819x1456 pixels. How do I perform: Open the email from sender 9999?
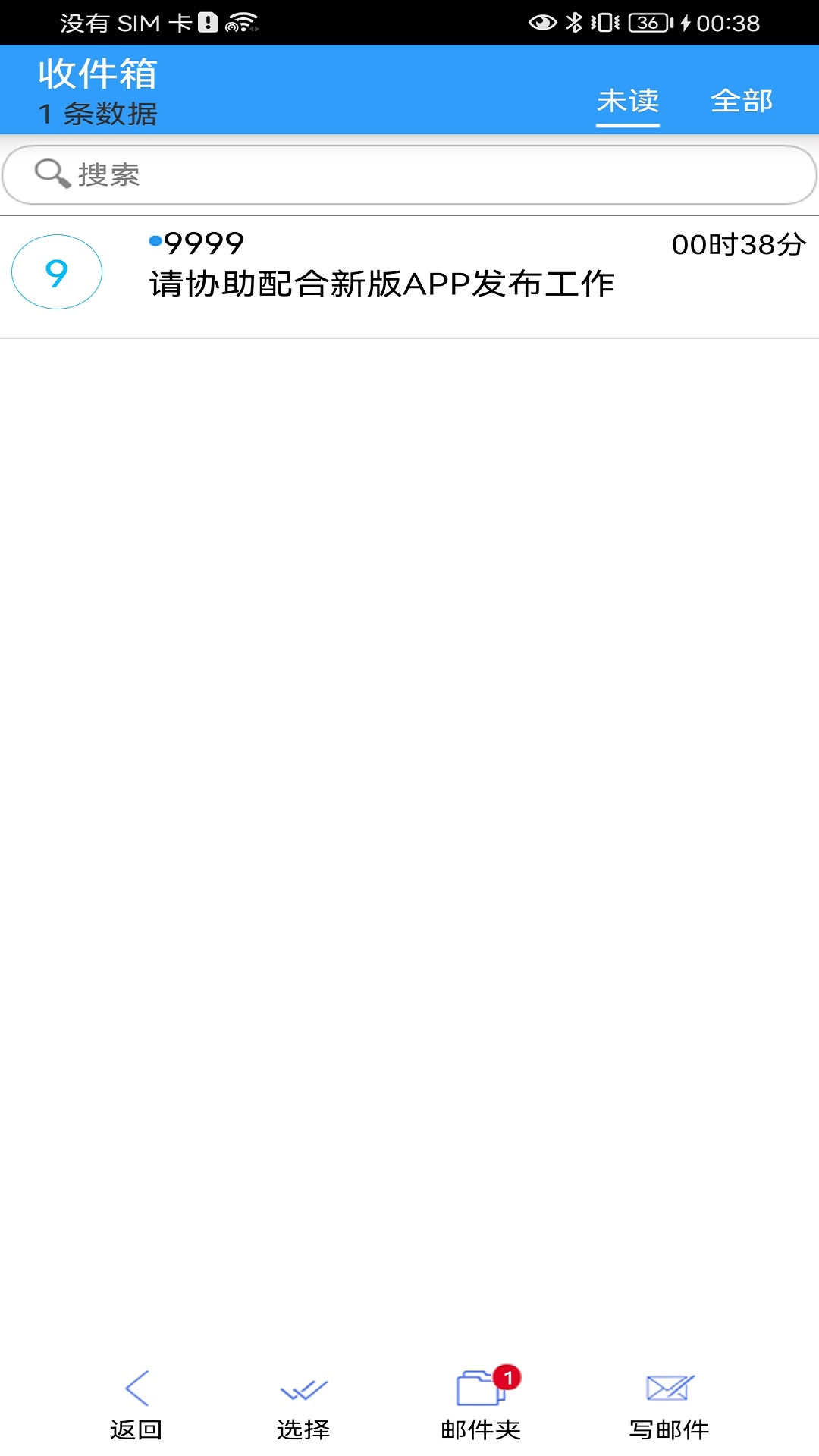tap(203, 243)
